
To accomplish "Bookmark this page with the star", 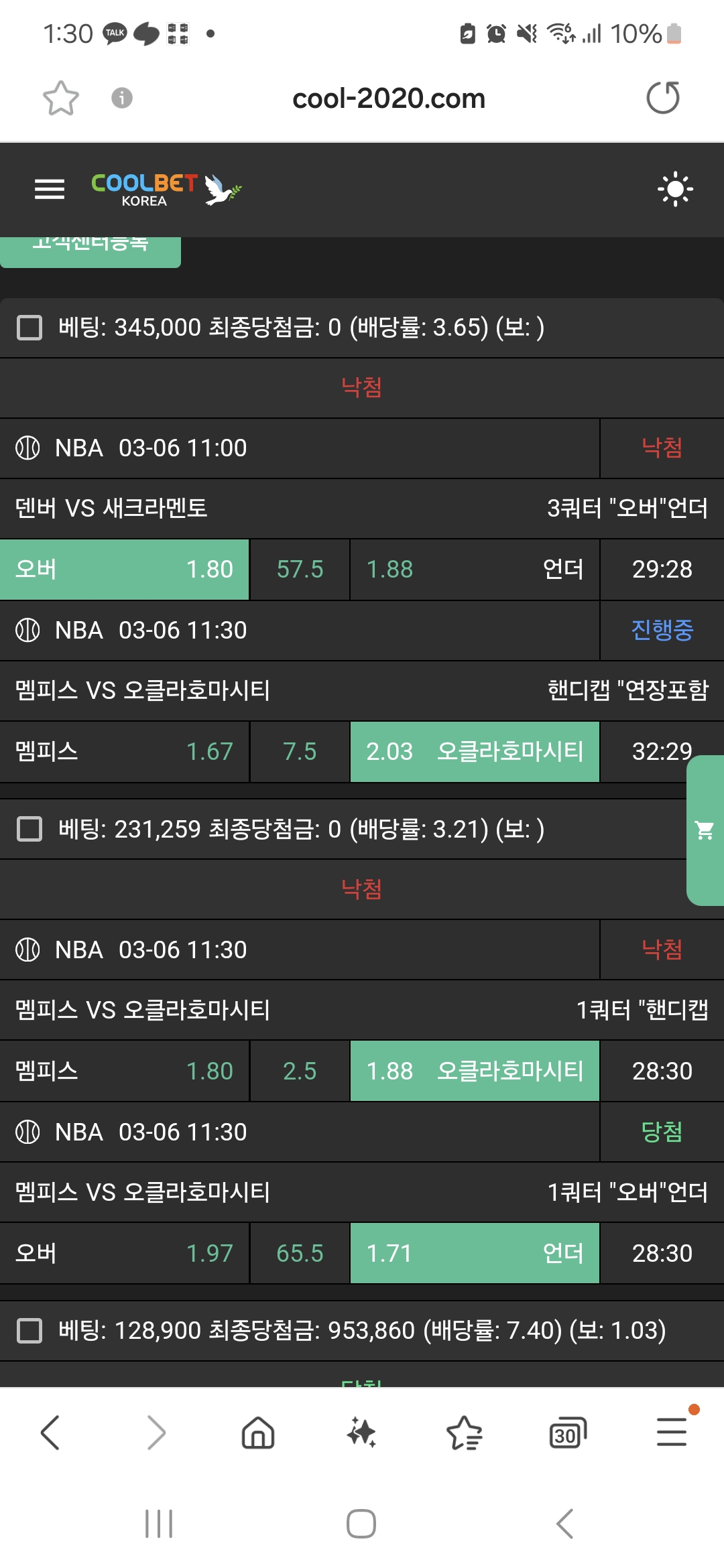I will coord(61,99).
